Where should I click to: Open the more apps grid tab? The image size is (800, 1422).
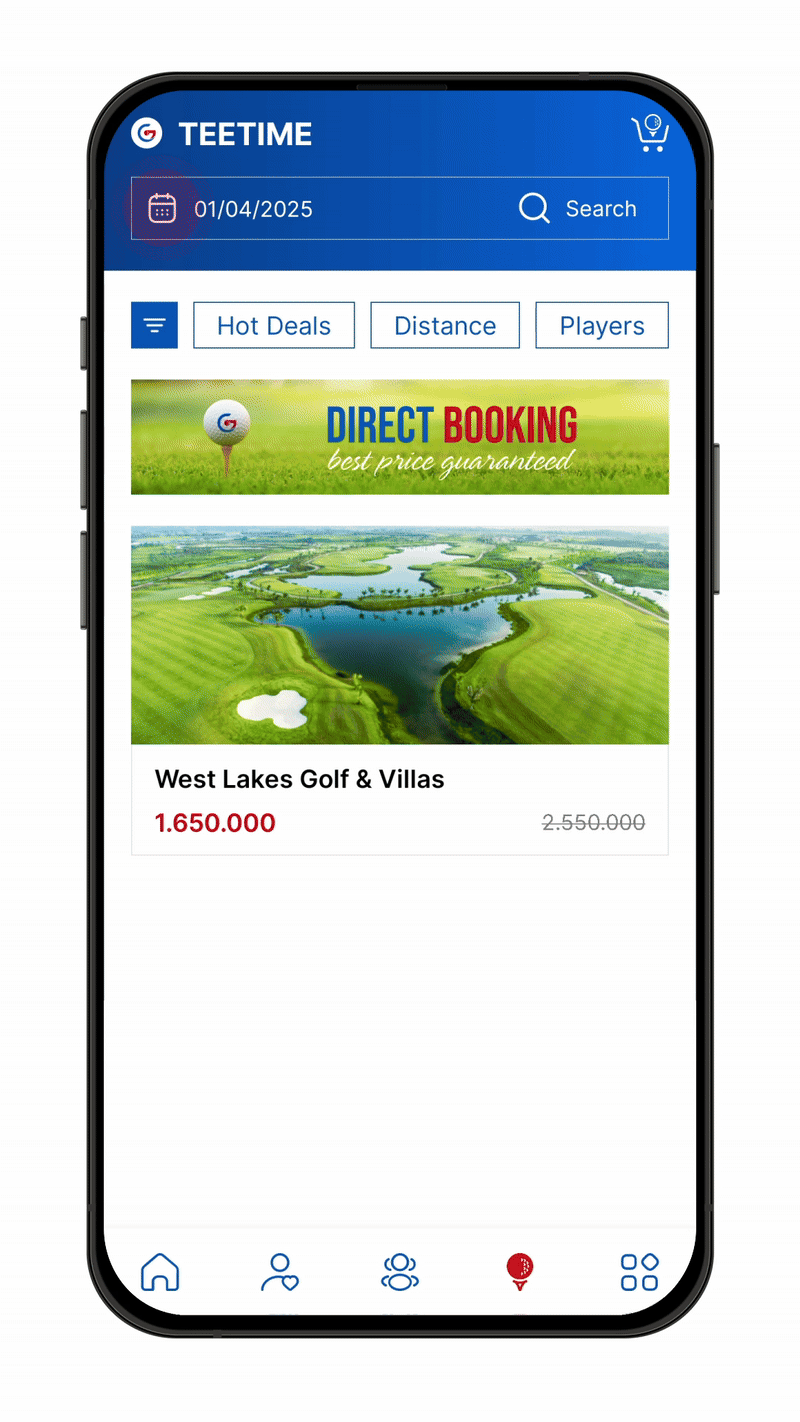point(640,1272)
